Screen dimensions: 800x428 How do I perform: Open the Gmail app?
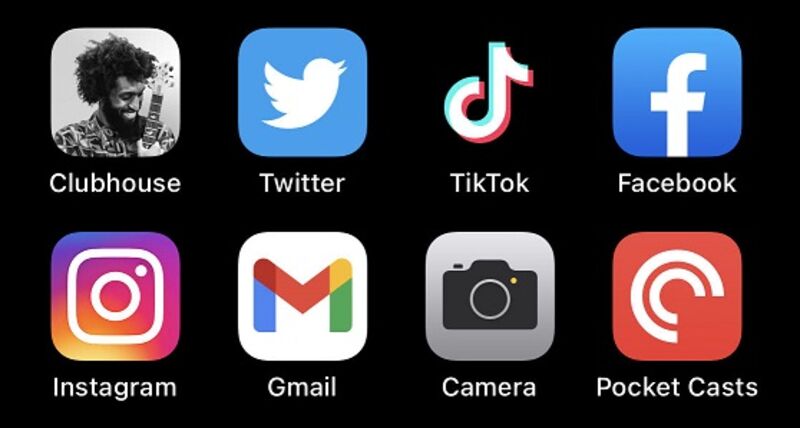(302, 296)
